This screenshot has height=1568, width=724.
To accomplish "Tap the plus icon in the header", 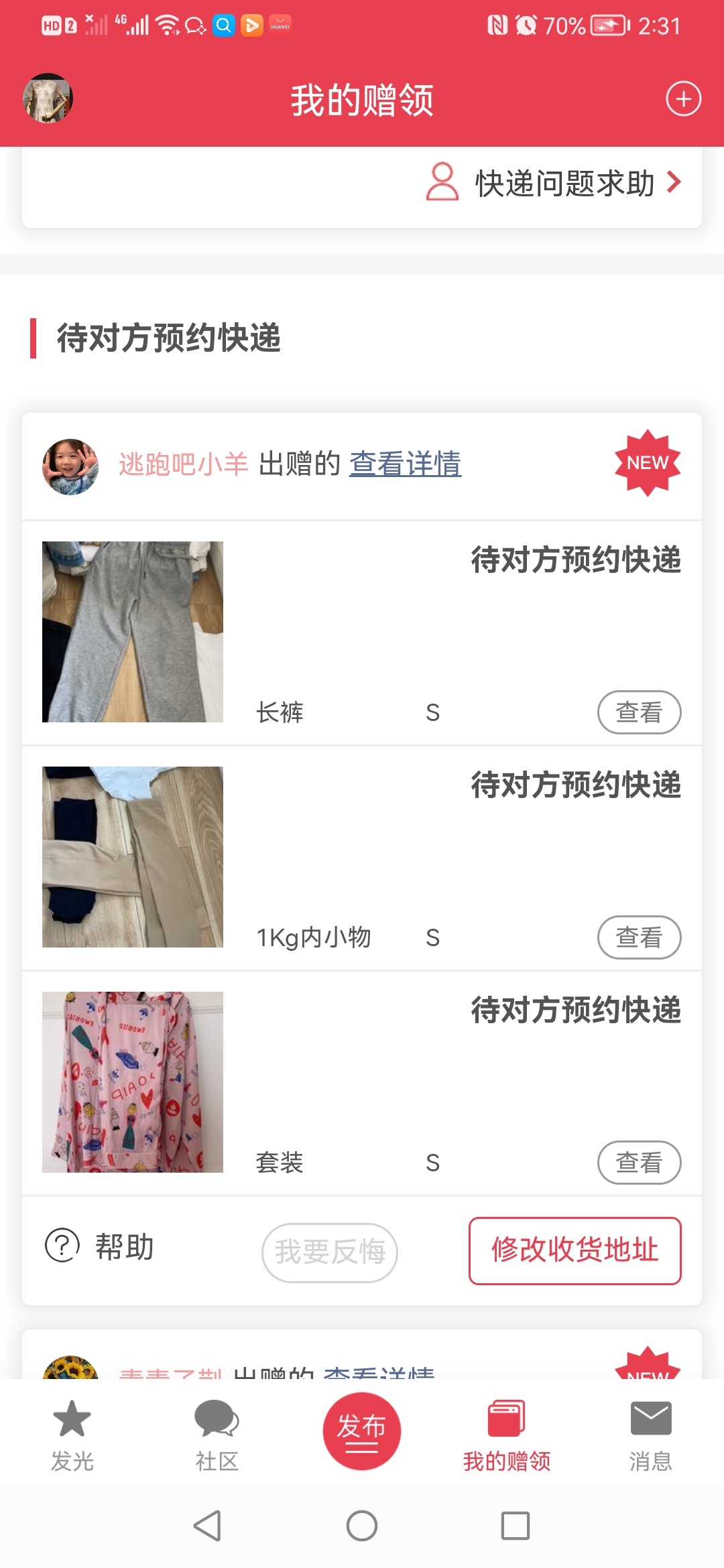I will click(683, 99).
